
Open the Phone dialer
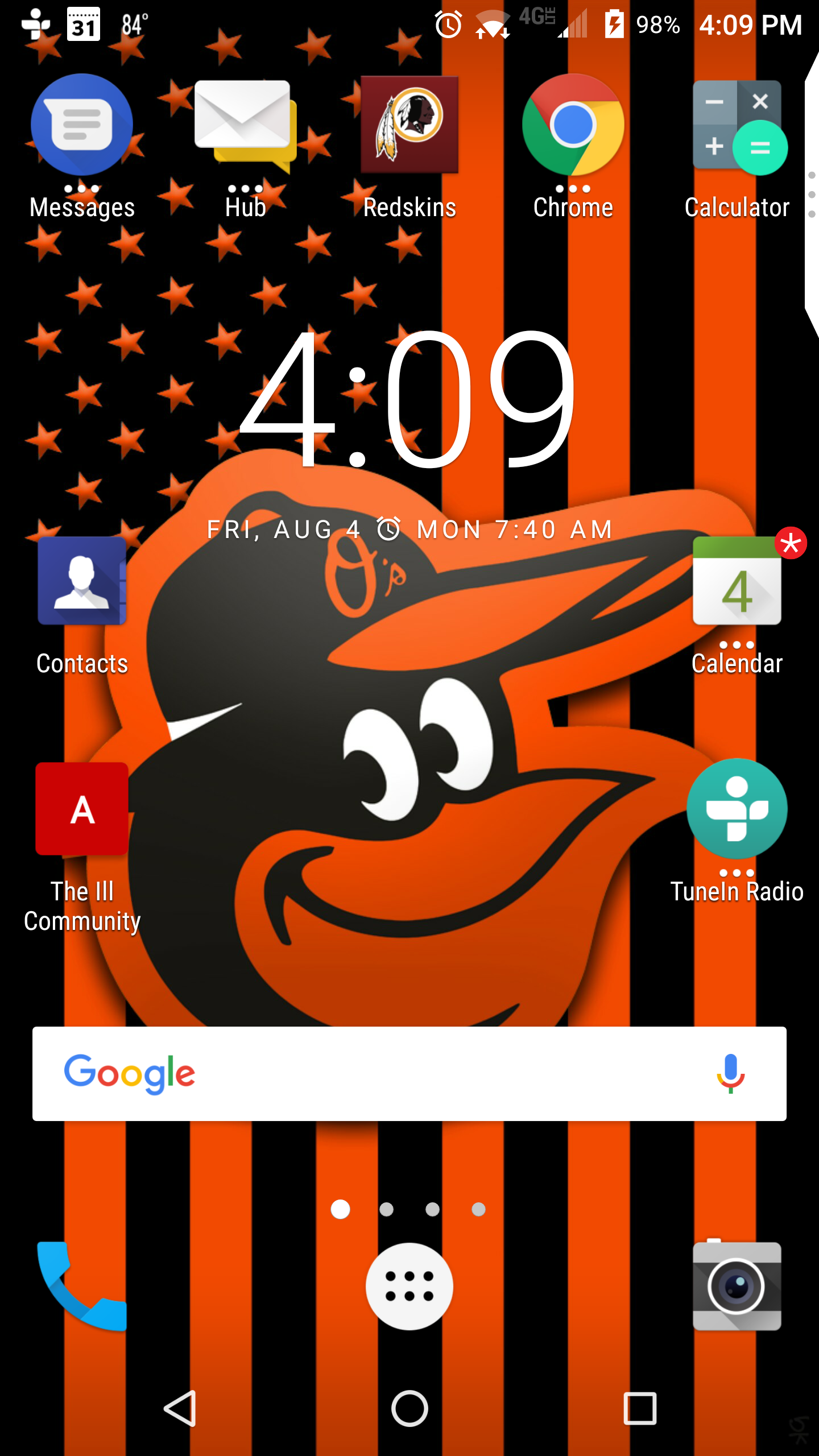(82, 1287)
